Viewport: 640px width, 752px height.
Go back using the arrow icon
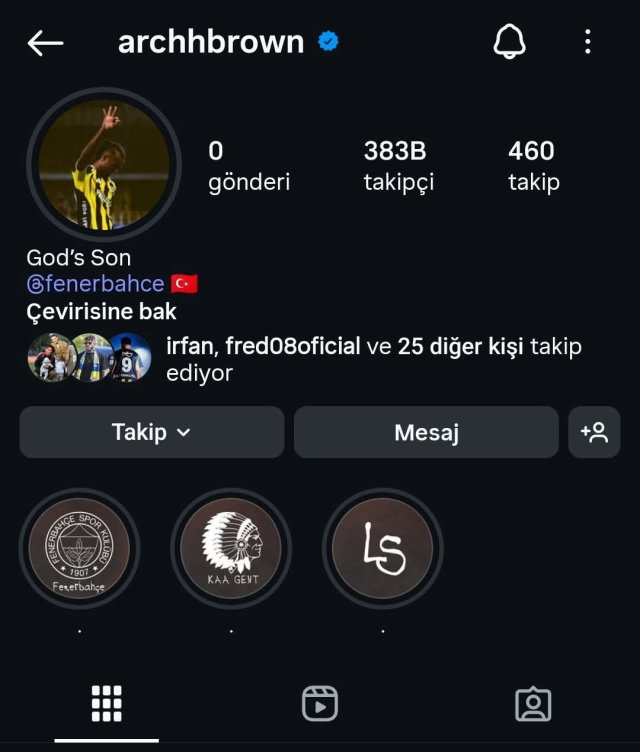tap(46, 42)
